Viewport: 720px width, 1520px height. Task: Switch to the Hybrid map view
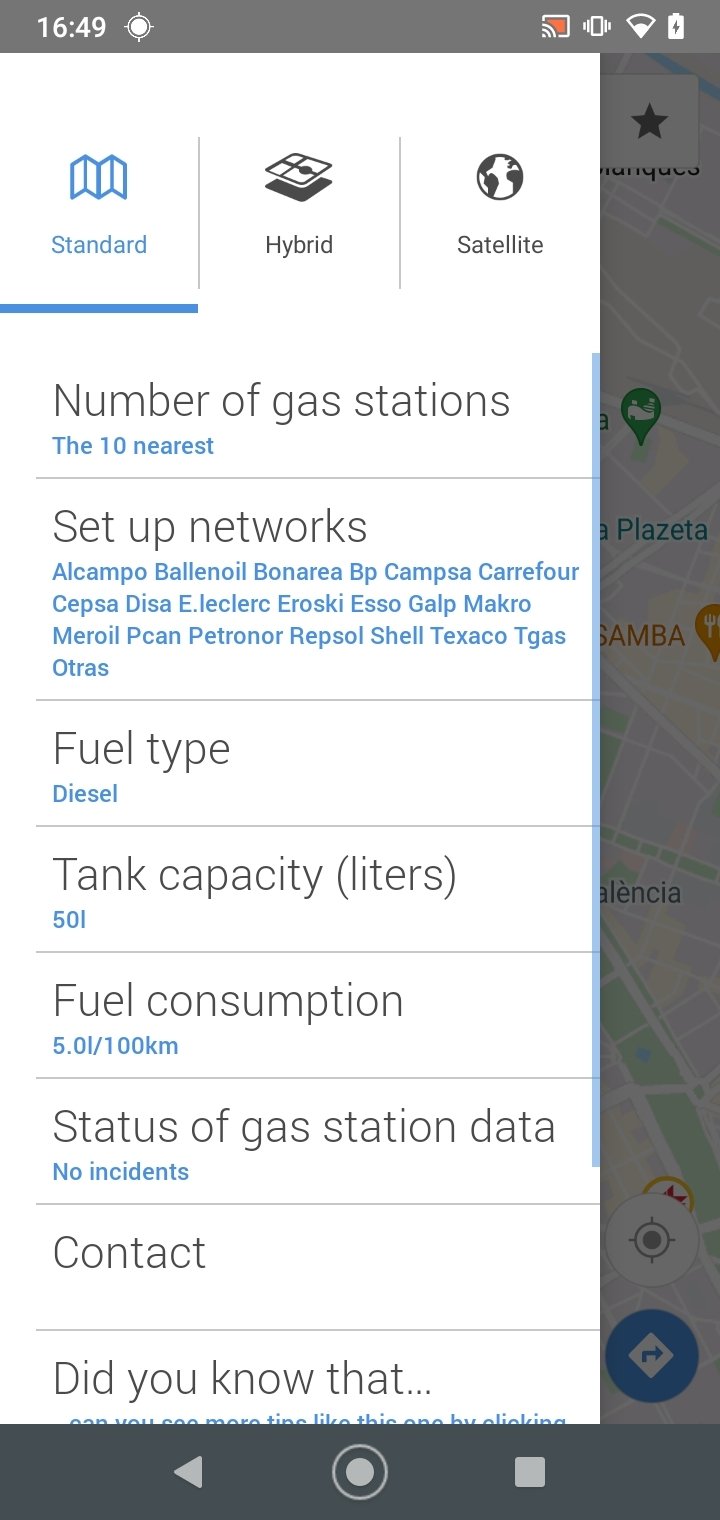[x=299, y=210]
